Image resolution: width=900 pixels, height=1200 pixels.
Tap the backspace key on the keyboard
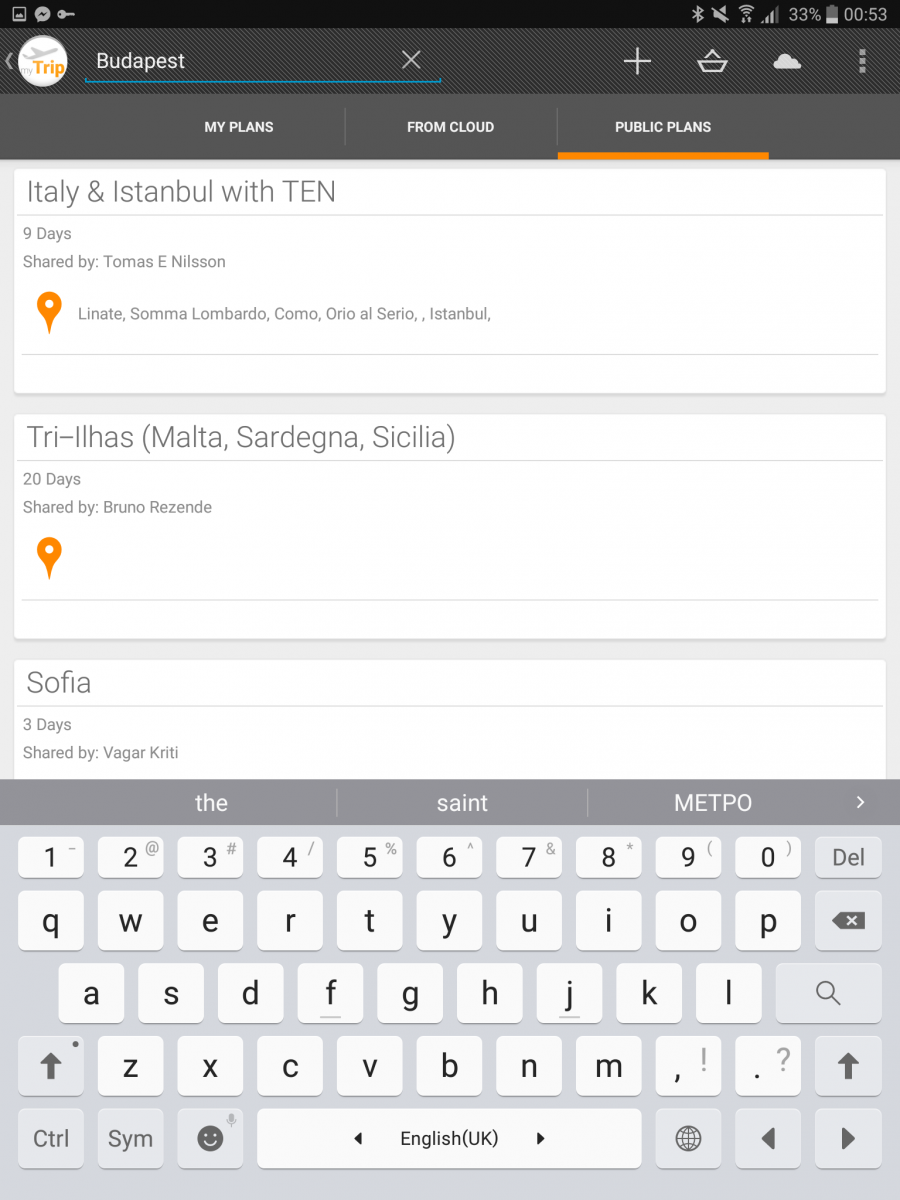(x=848, y=921)
